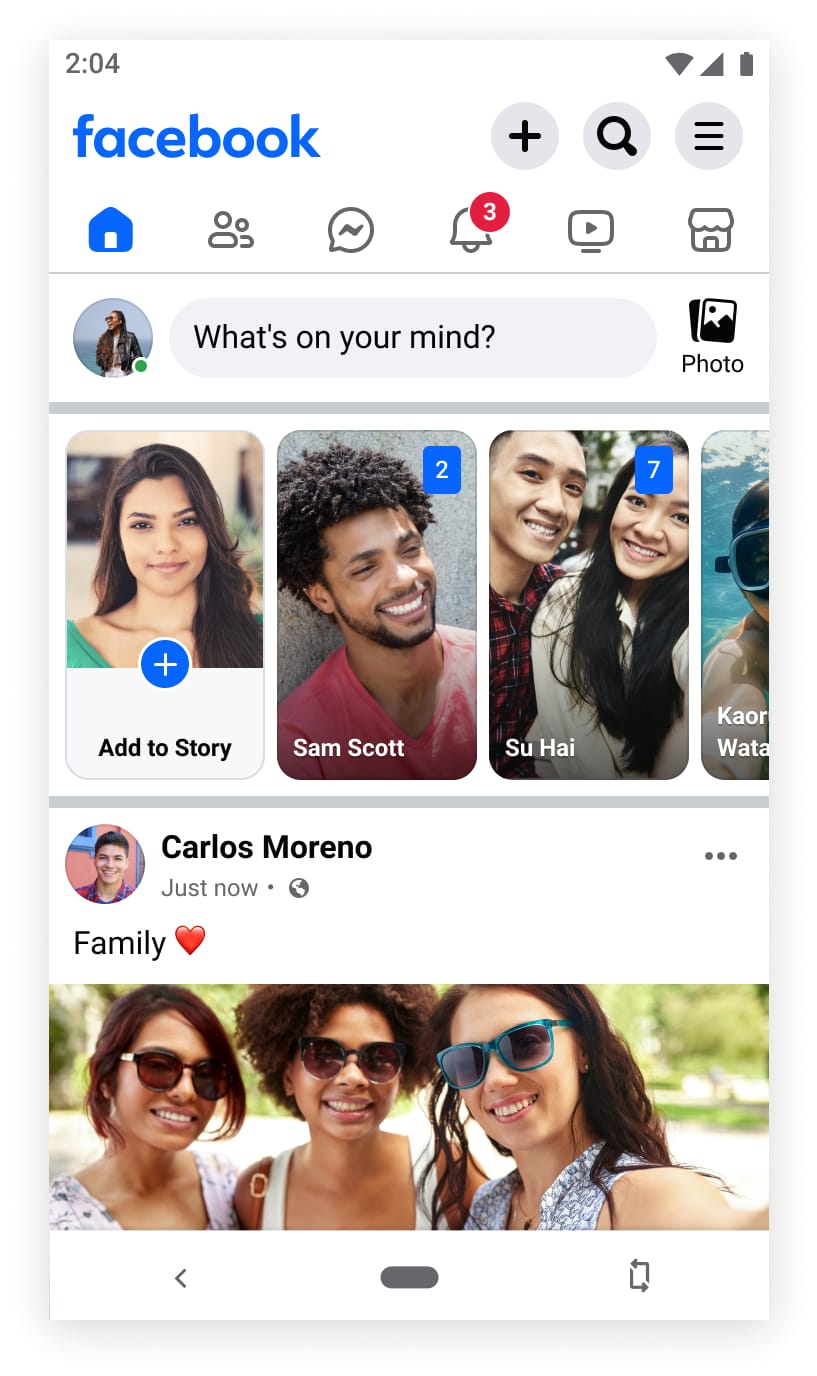Open Carlos Moreno's profile name
This screenshot has width=817, height=1376.
[x=266, y=847]
